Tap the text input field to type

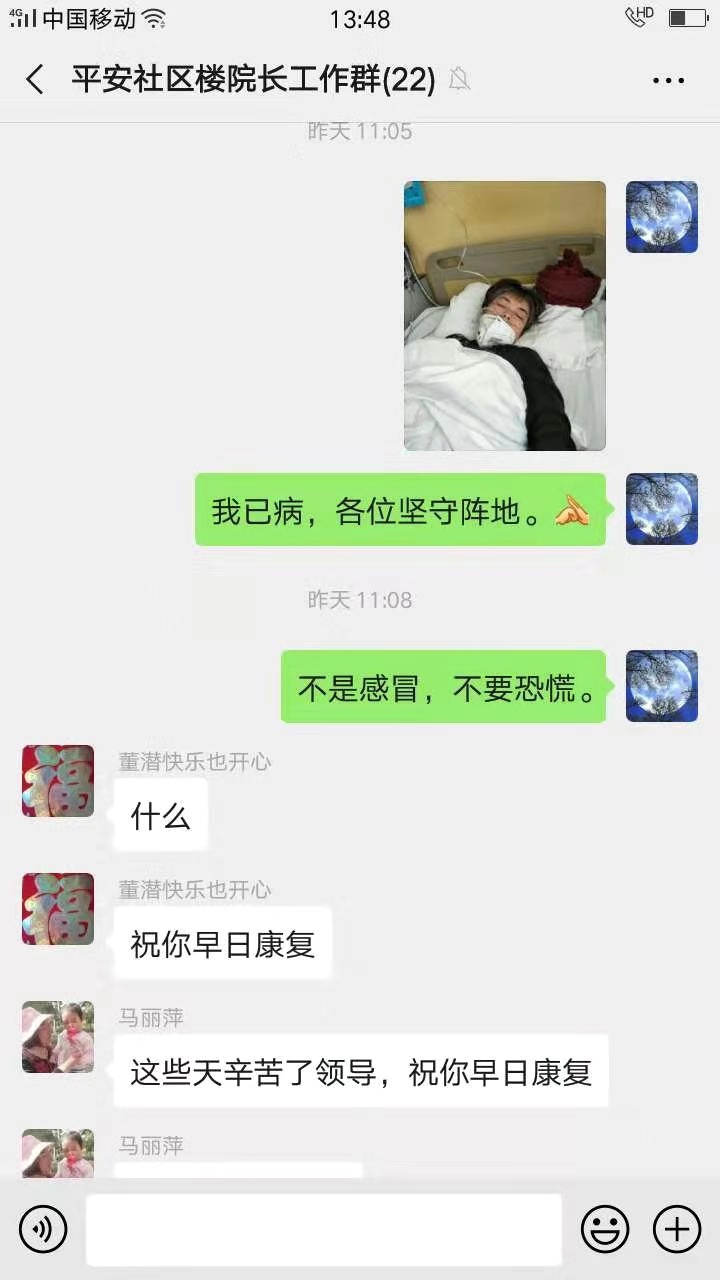[322, 1229]
